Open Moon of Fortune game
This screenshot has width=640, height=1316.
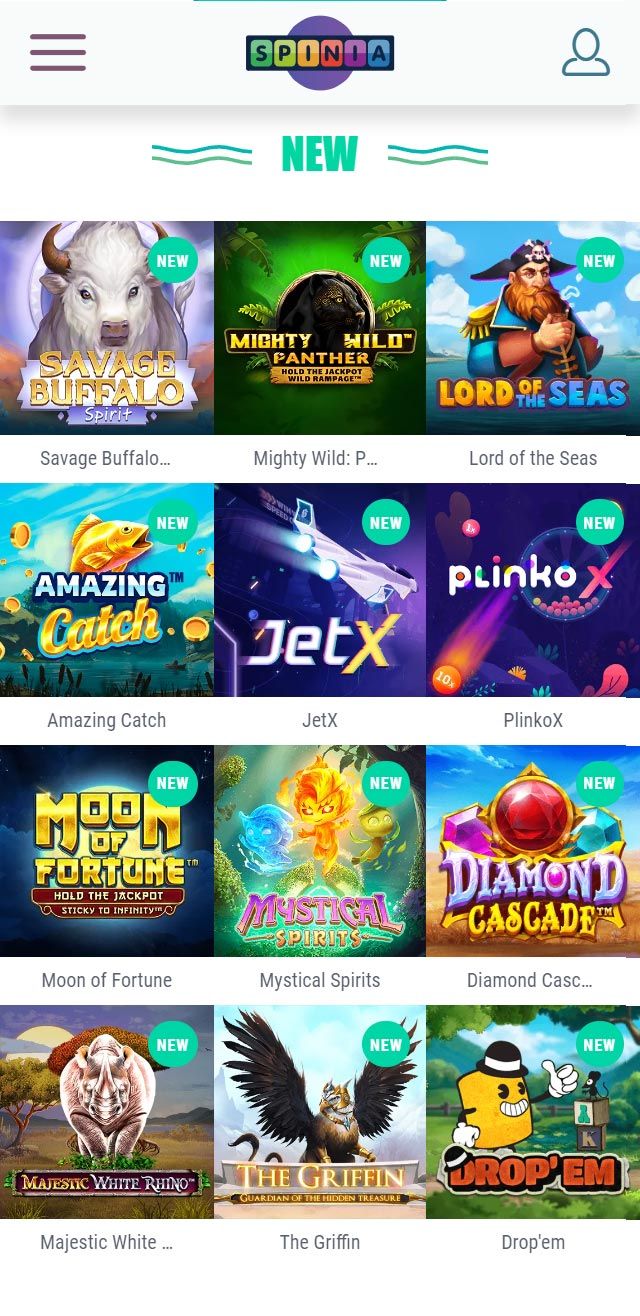(x=106, y=851)
